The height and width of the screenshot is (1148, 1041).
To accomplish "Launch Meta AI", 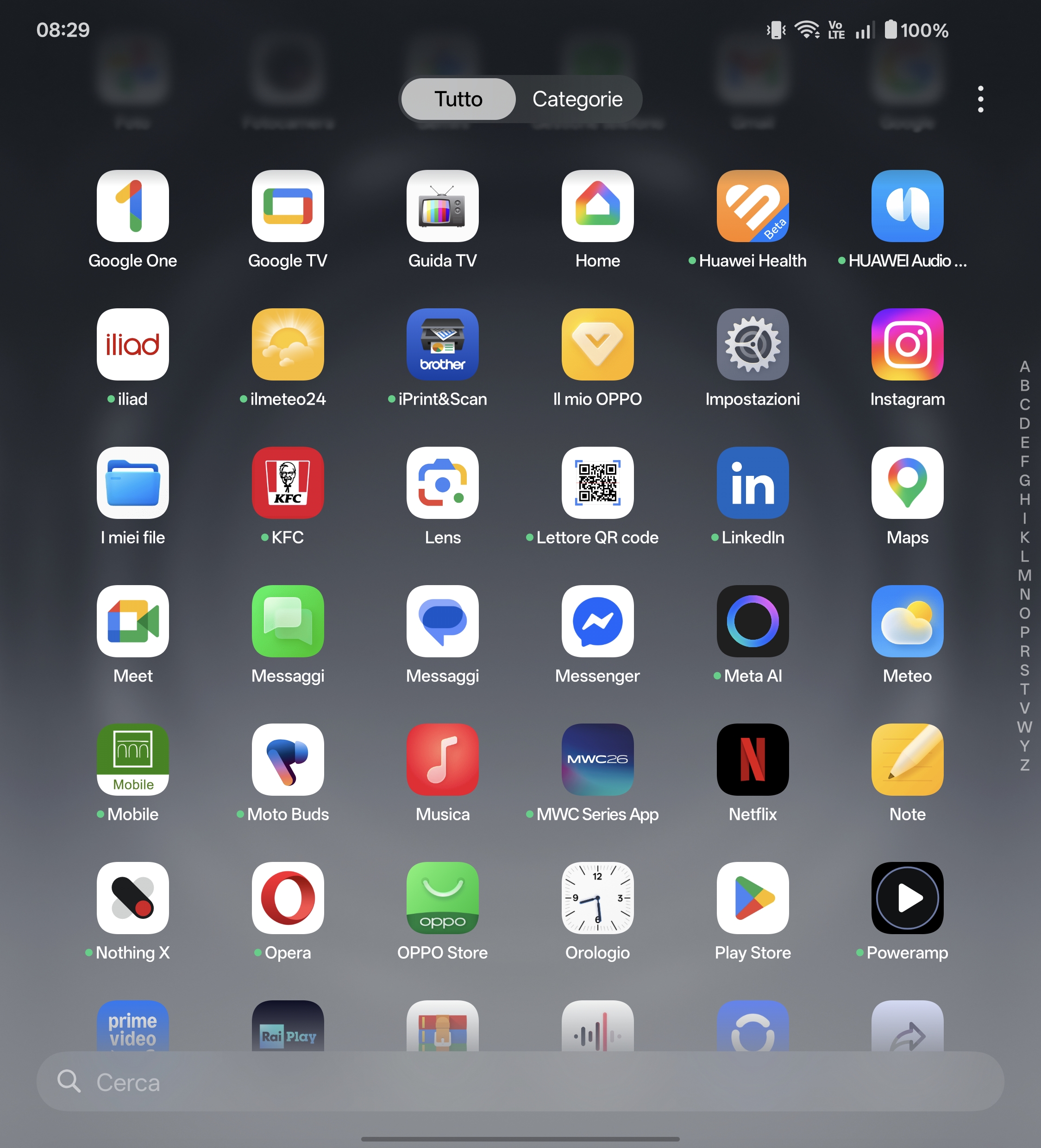I will (752, 621).
